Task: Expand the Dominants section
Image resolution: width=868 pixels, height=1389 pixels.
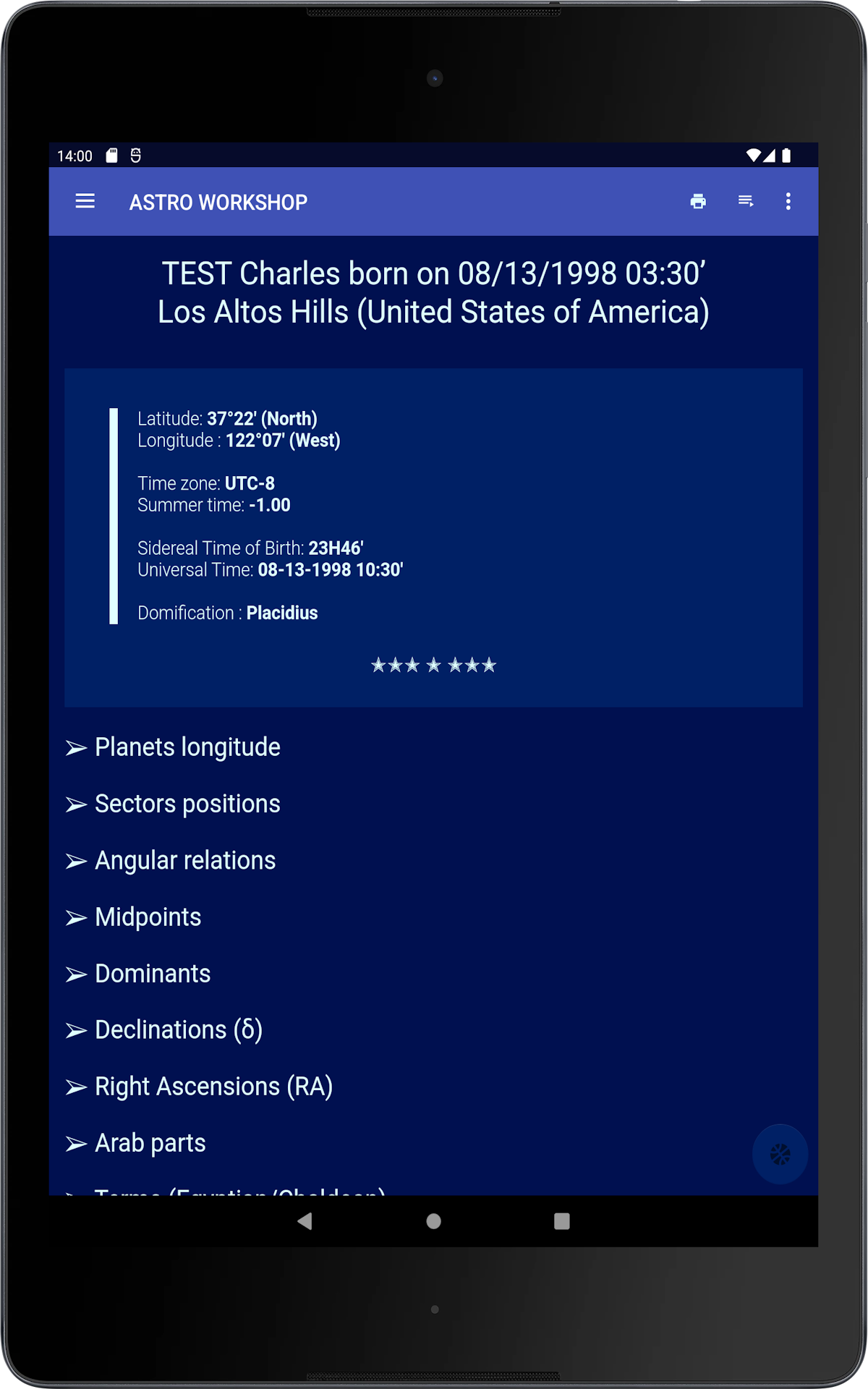Action: (138, 974)
